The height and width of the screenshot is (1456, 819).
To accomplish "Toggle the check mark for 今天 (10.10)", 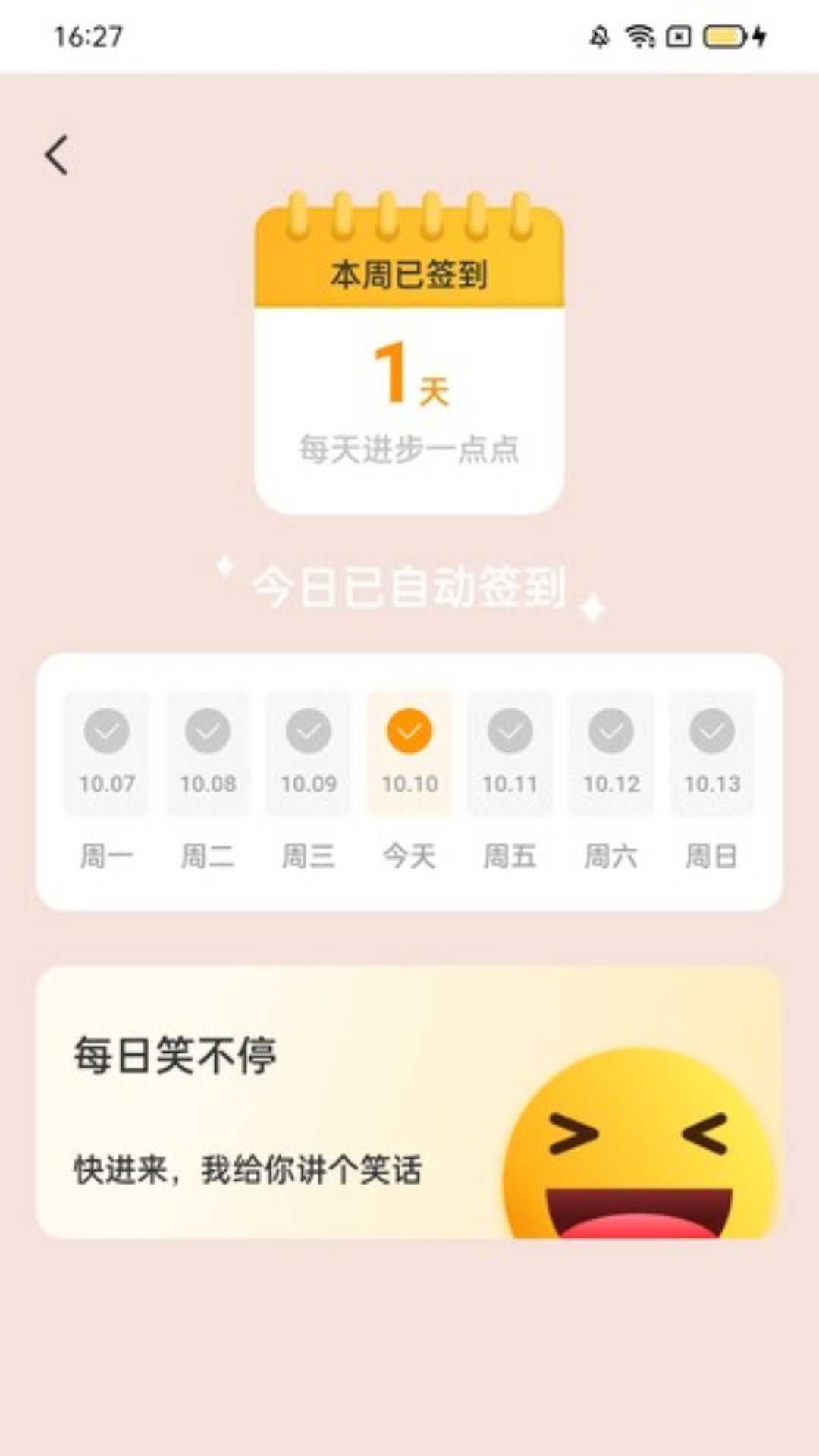I will [409, 732].
